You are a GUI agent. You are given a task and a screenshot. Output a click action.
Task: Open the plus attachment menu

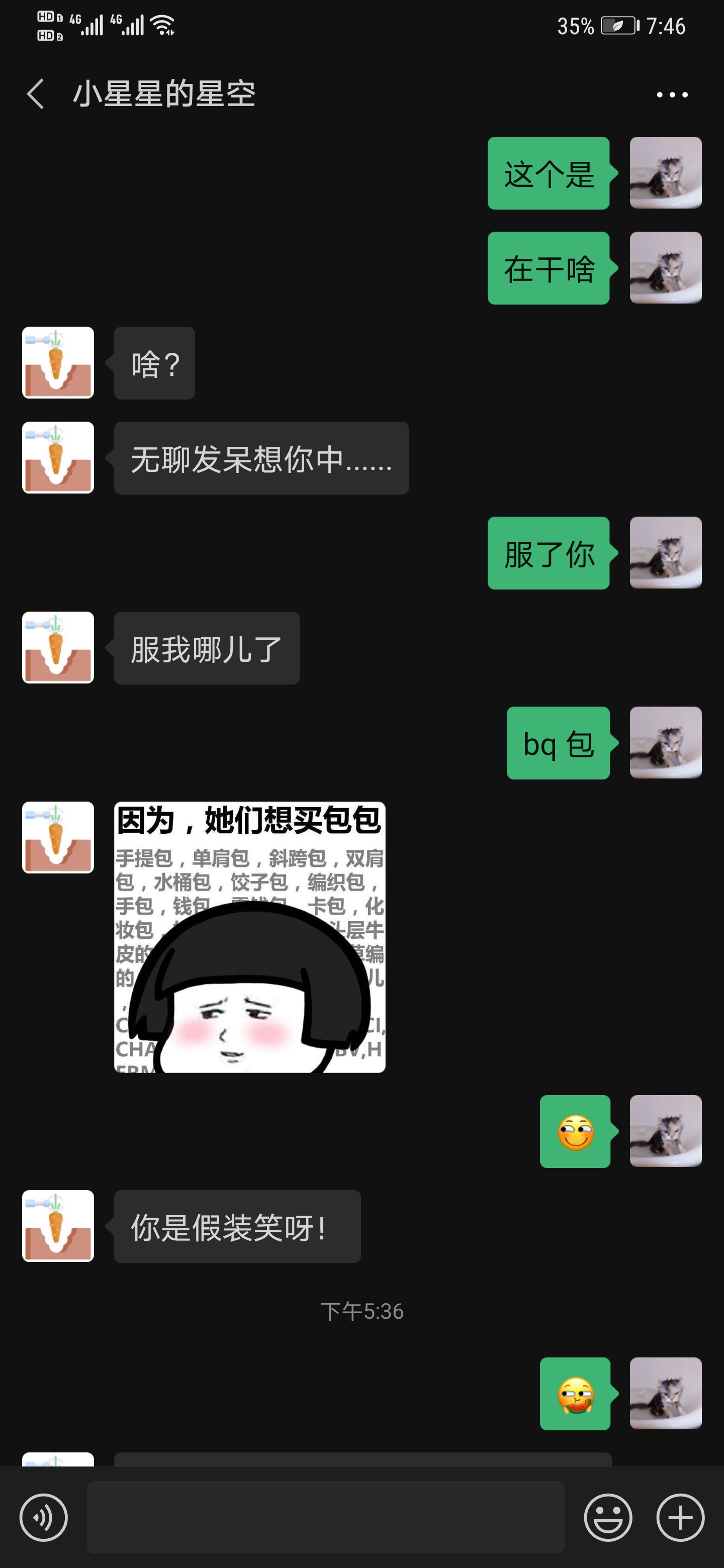point(680,1517)
